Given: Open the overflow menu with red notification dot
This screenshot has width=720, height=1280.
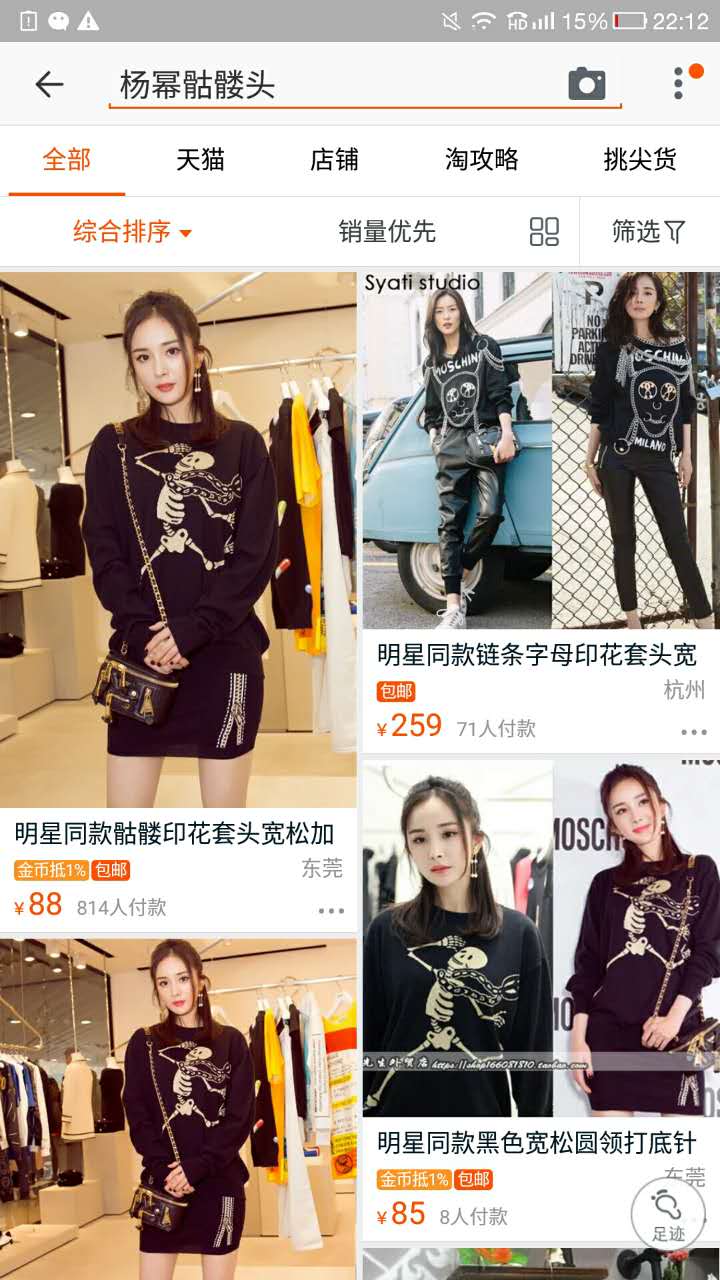Looking at the screenshot, I should tap(679, 85).
